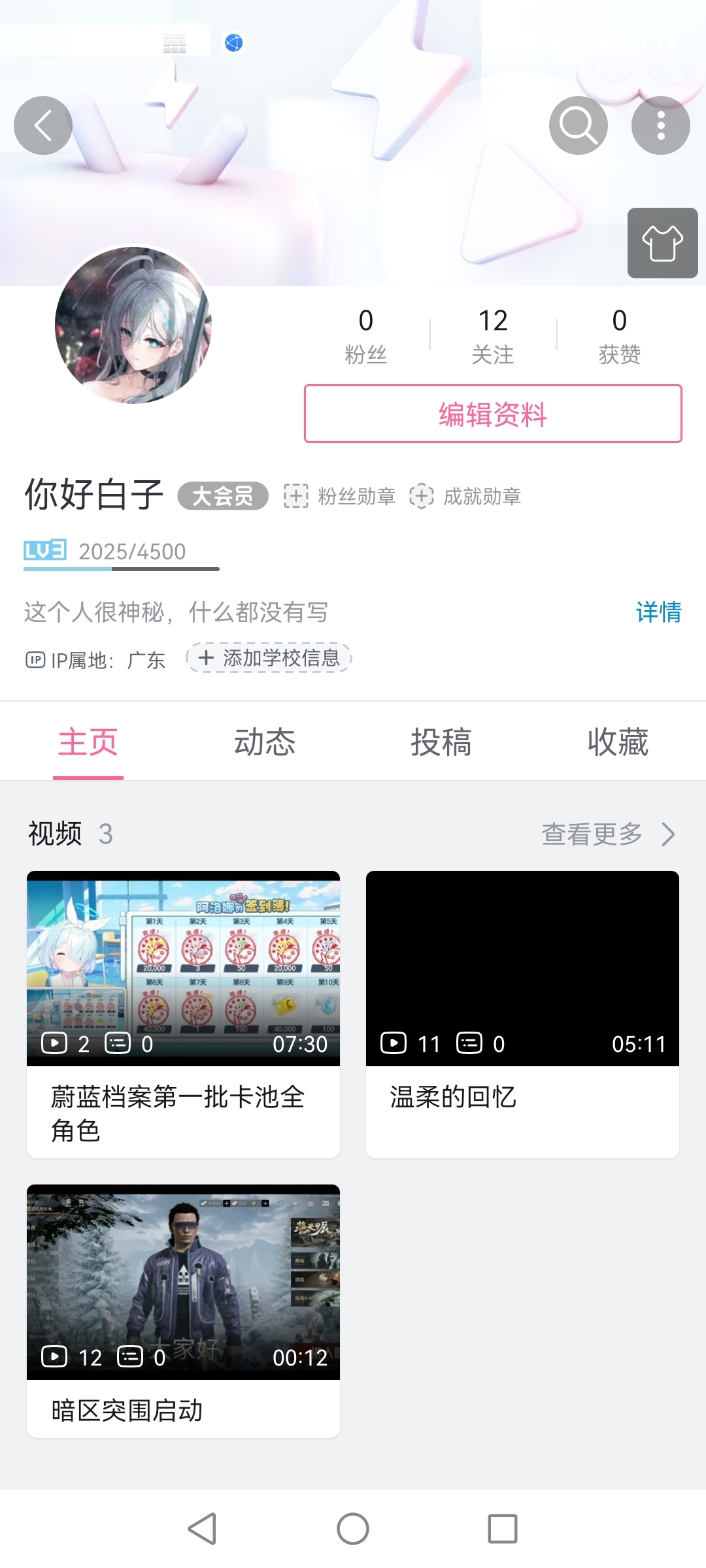Switch to the 动态 tab
Viewport: 706px width, 1568px height.
tap(265, 743)
